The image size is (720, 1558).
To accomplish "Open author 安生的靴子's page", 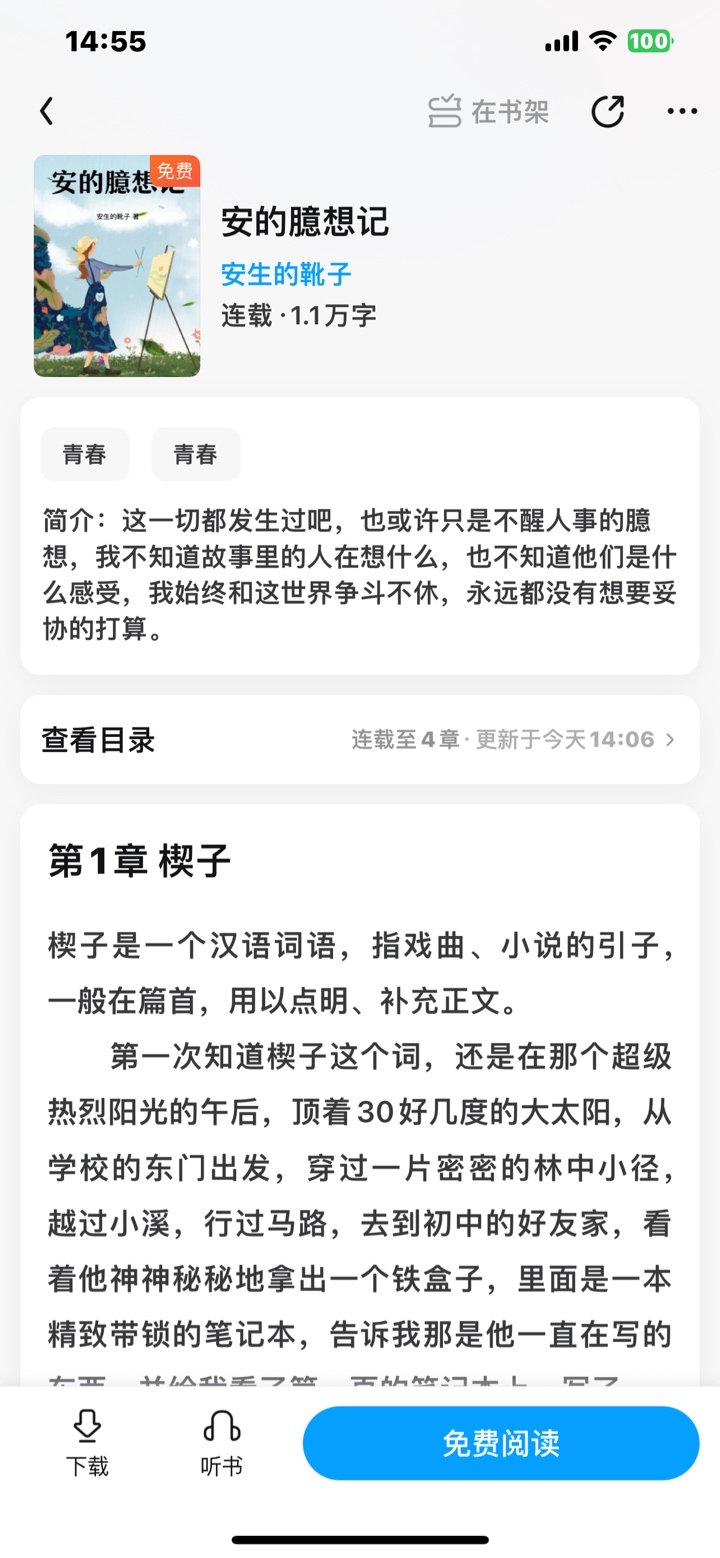I will (286, 273).
